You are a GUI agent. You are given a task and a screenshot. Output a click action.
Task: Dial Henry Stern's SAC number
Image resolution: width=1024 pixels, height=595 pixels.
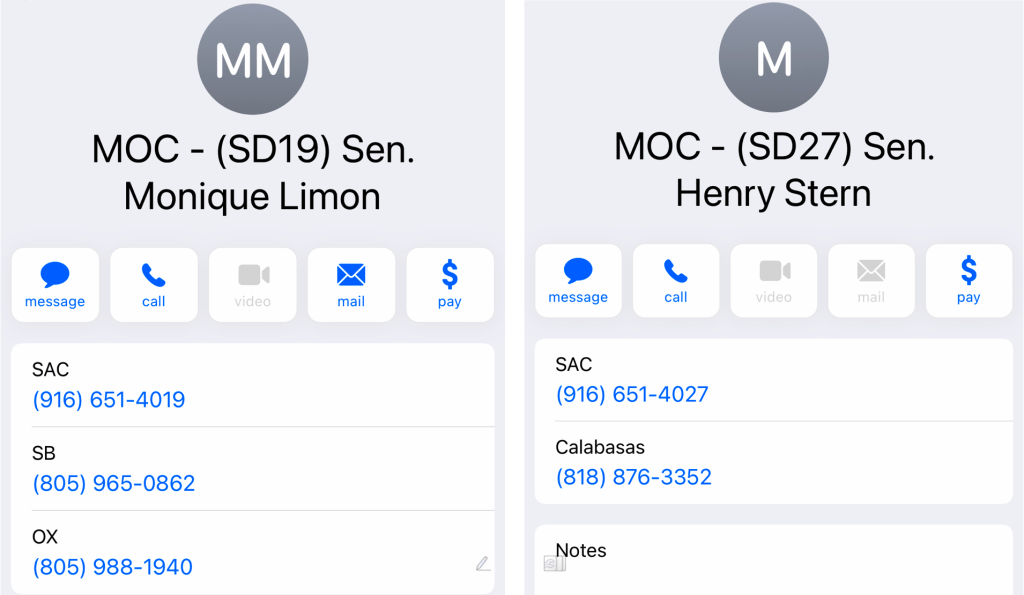632,394
